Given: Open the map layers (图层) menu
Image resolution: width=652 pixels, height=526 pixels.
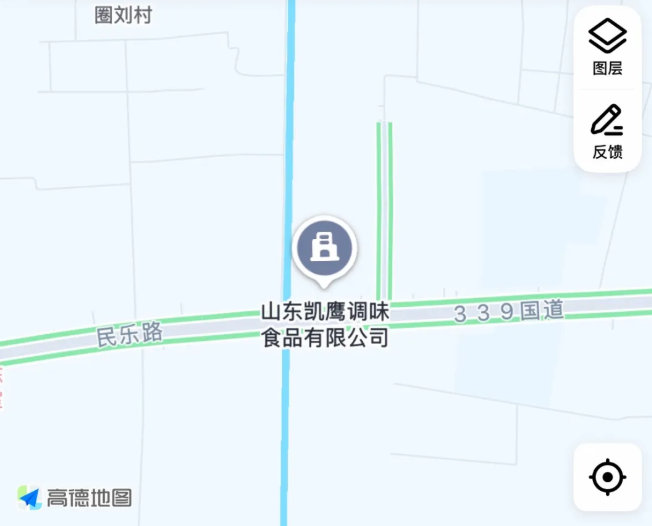Looking at the screenshot, I should tap(607, 46).
